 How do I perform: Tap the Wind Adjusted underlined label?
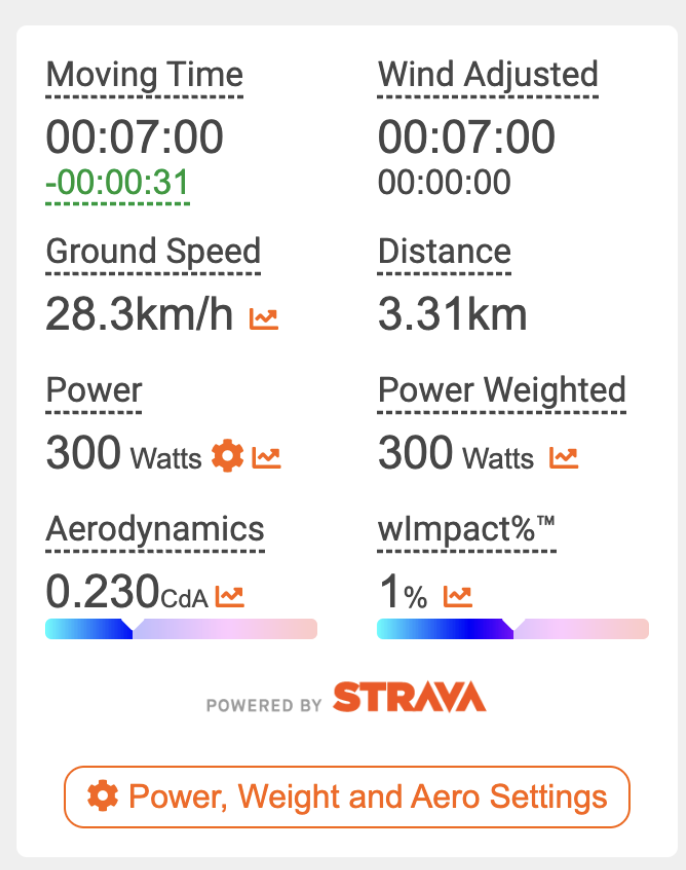[488, 75]
